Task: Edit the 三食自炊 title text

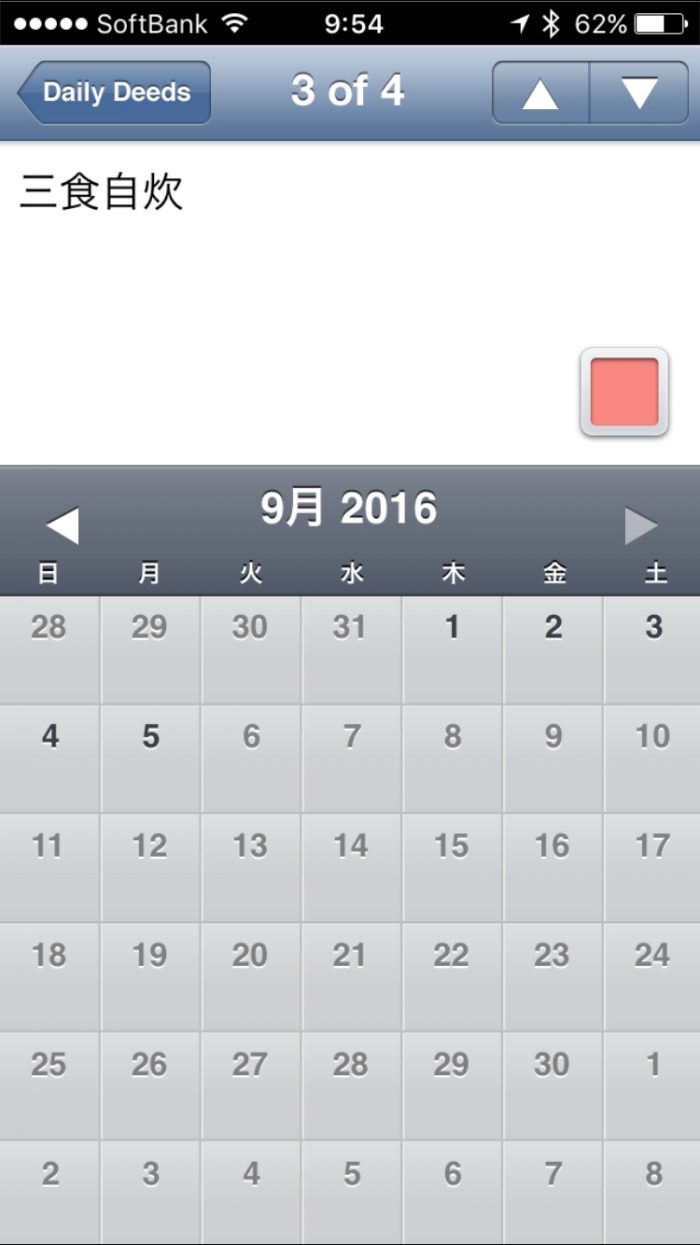Action: (101, 192)
